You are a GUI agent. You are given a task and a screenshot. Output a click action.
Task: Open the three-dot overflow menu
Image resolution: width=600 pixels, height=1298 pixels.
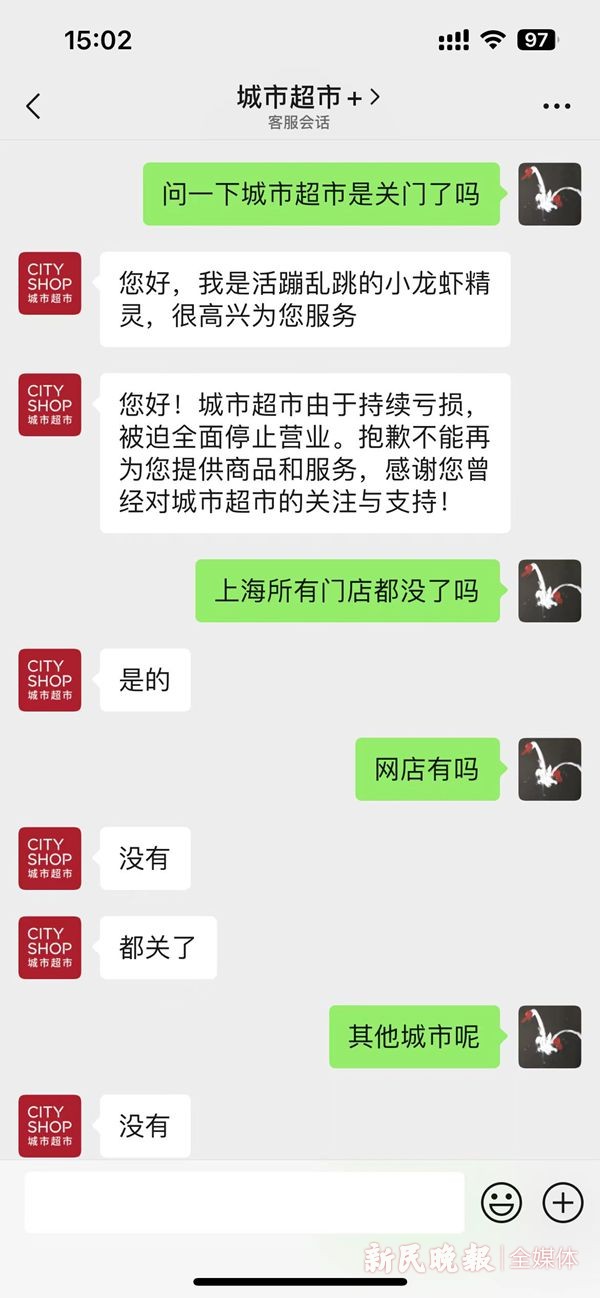pyautogui.click(x=556, y=106)
